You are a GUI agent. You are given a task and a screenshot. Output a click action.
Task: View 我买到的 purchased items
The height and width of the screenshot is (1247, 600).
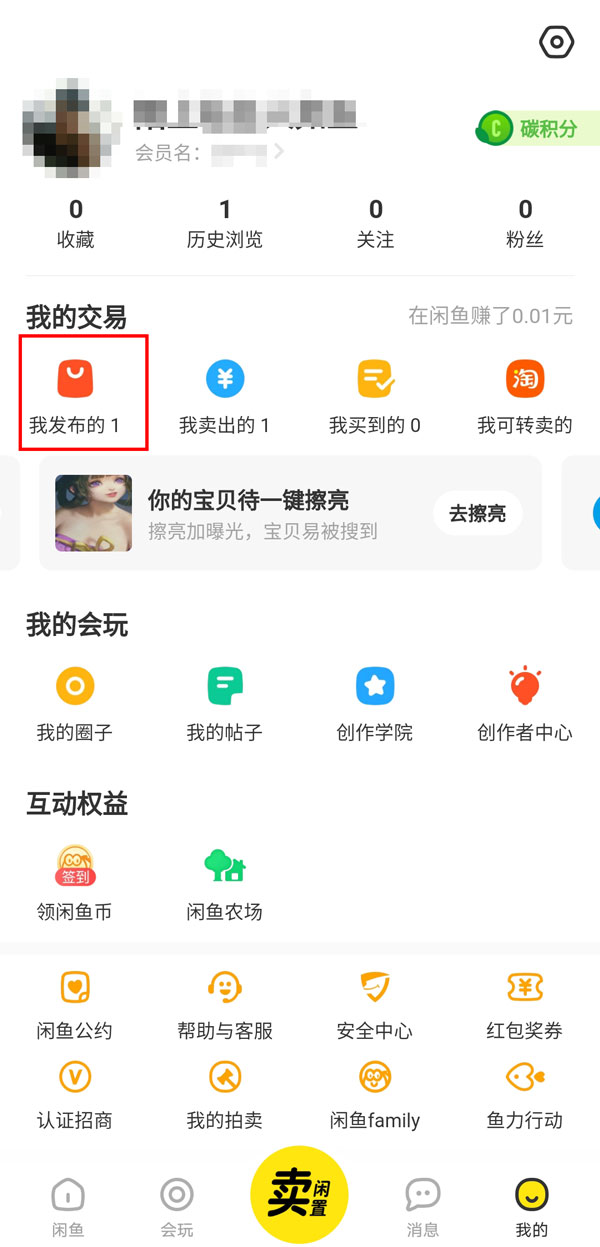click(x=375, y=394)
